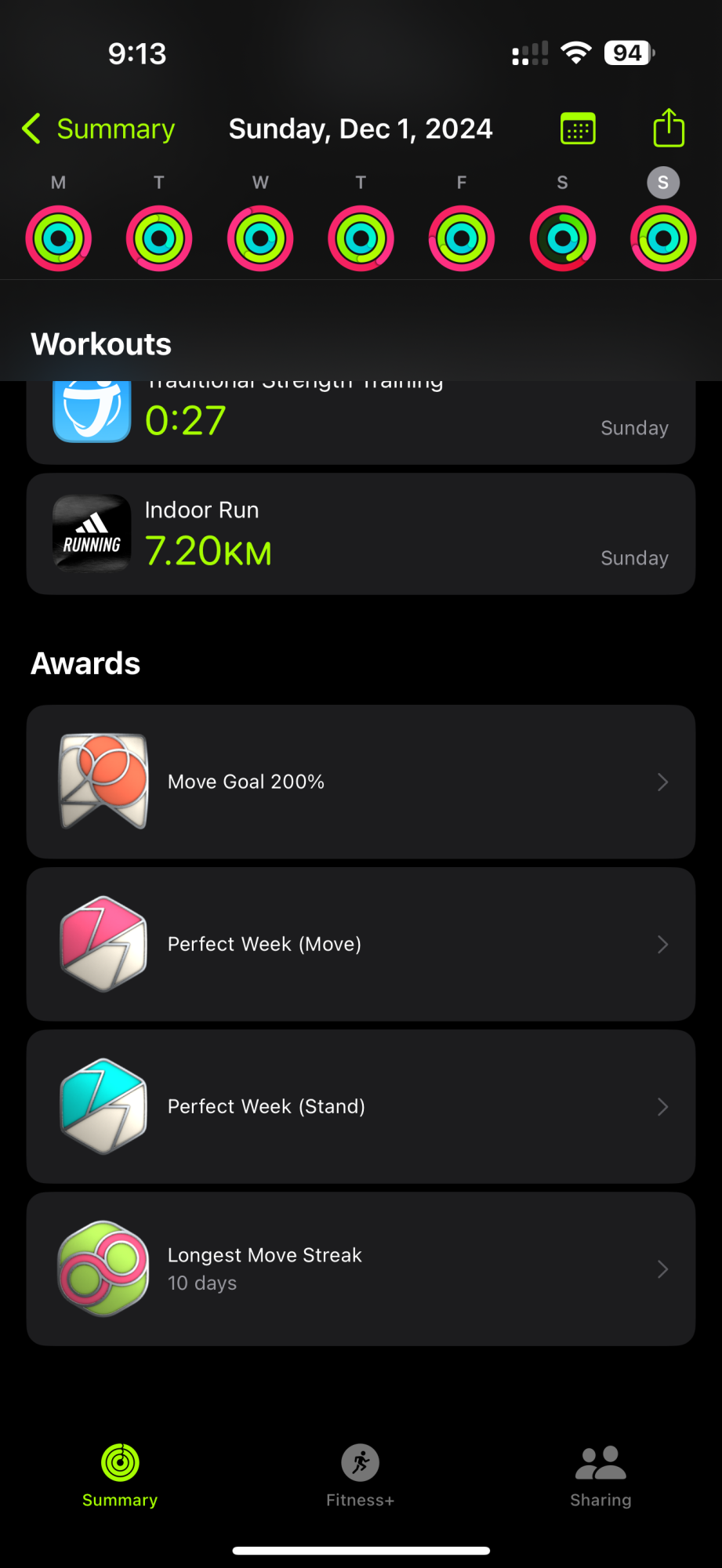View the Perfect Week (Move) award
722x1568 pixels.
pyautogui.click(x=361, y=944)
